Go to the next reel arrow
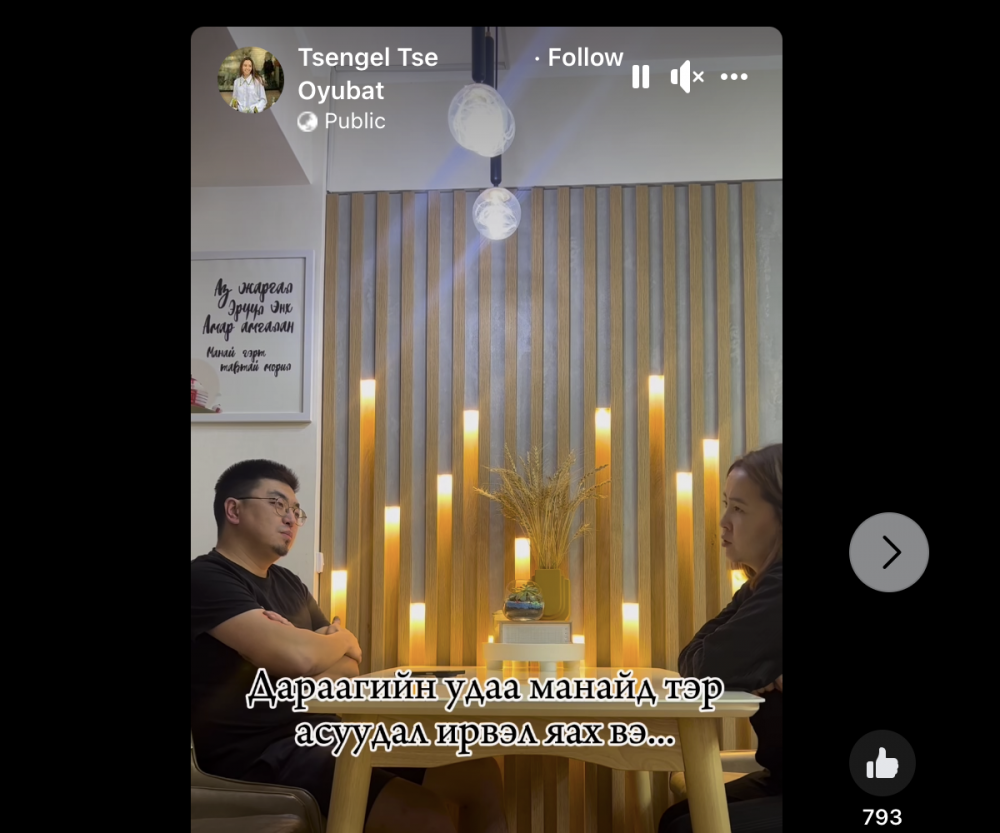 tap(889, 552)
